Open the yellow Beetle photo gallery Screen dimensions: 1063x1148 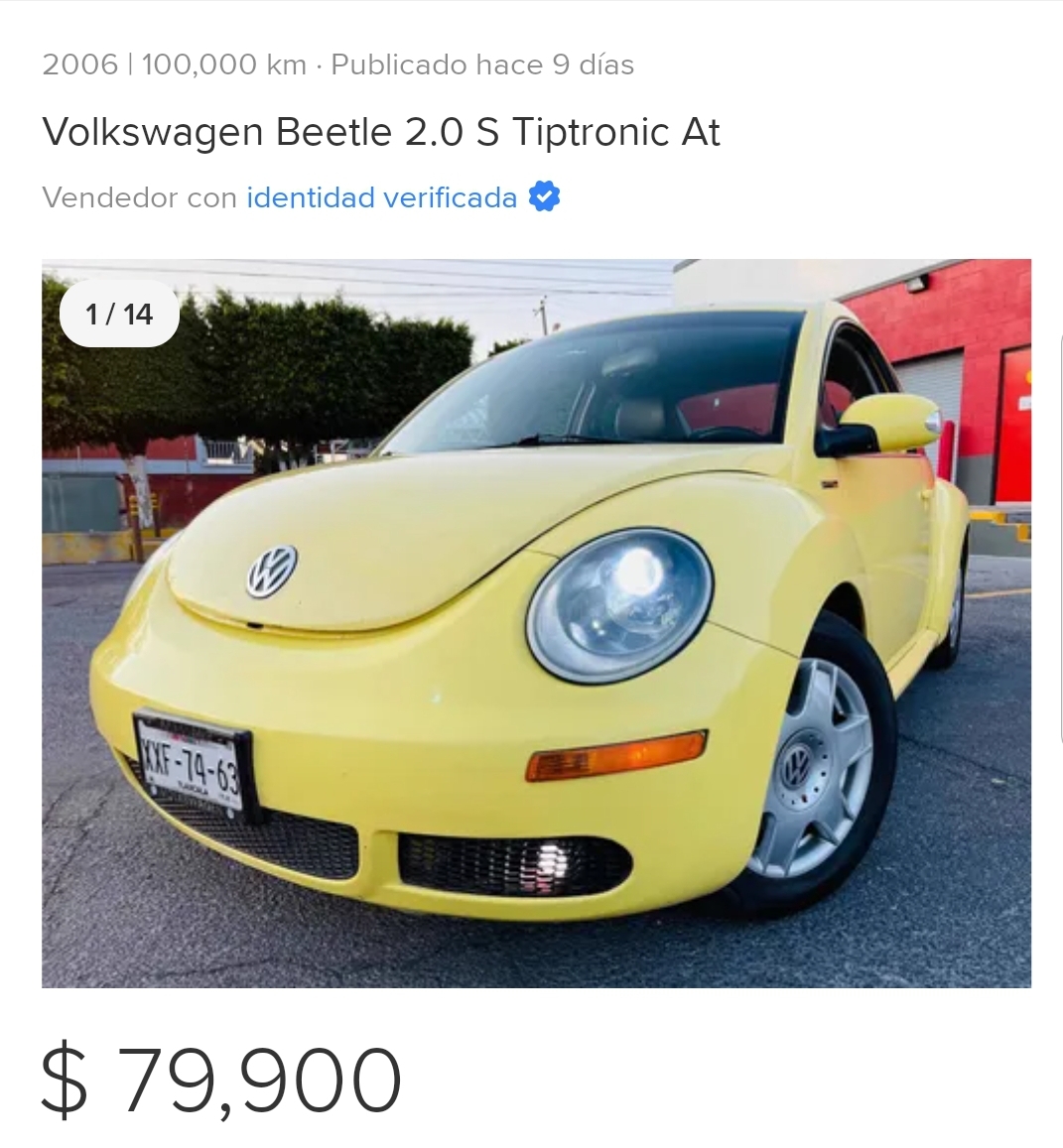click(536, 623)
